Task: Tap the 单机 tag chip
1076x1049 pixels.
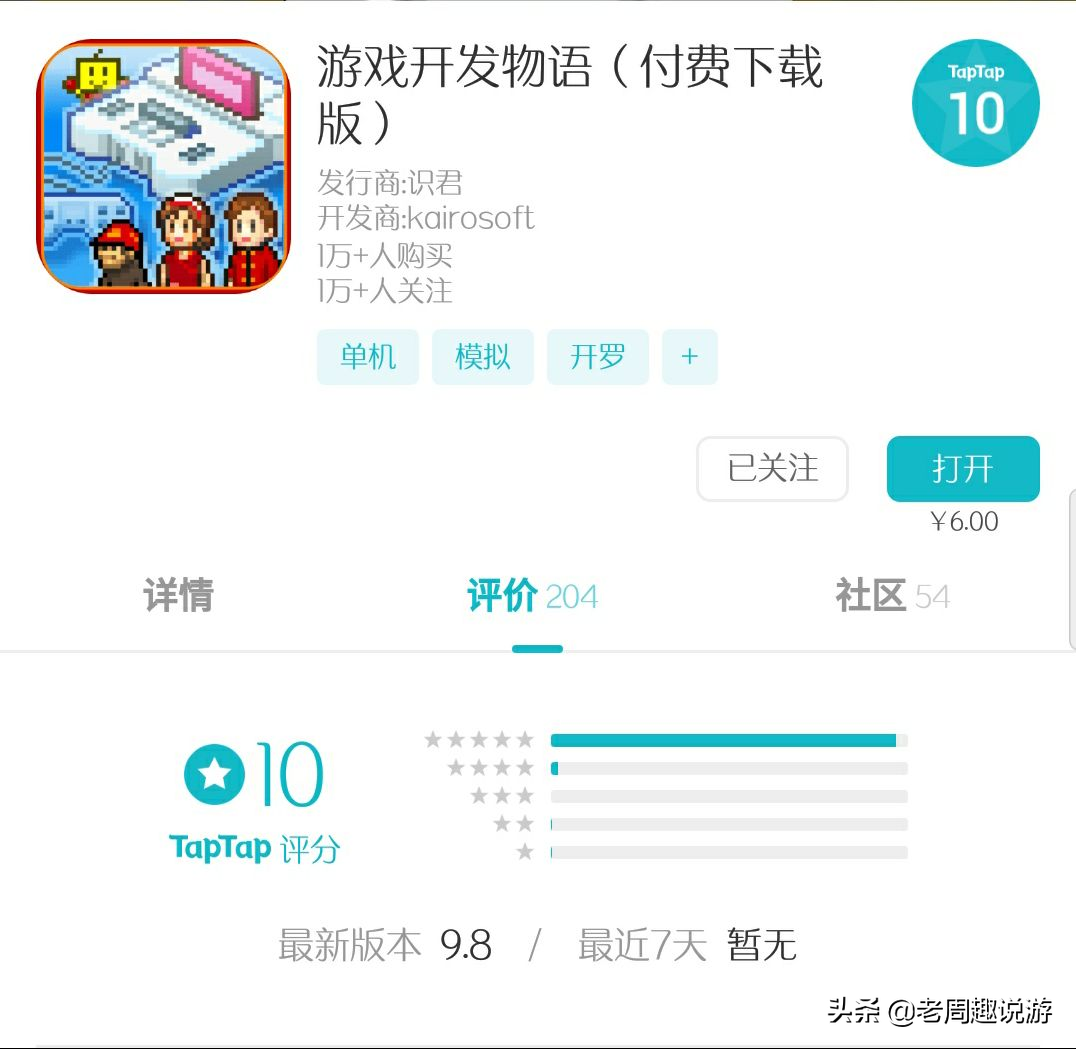Action: click(x=367, y=357)
